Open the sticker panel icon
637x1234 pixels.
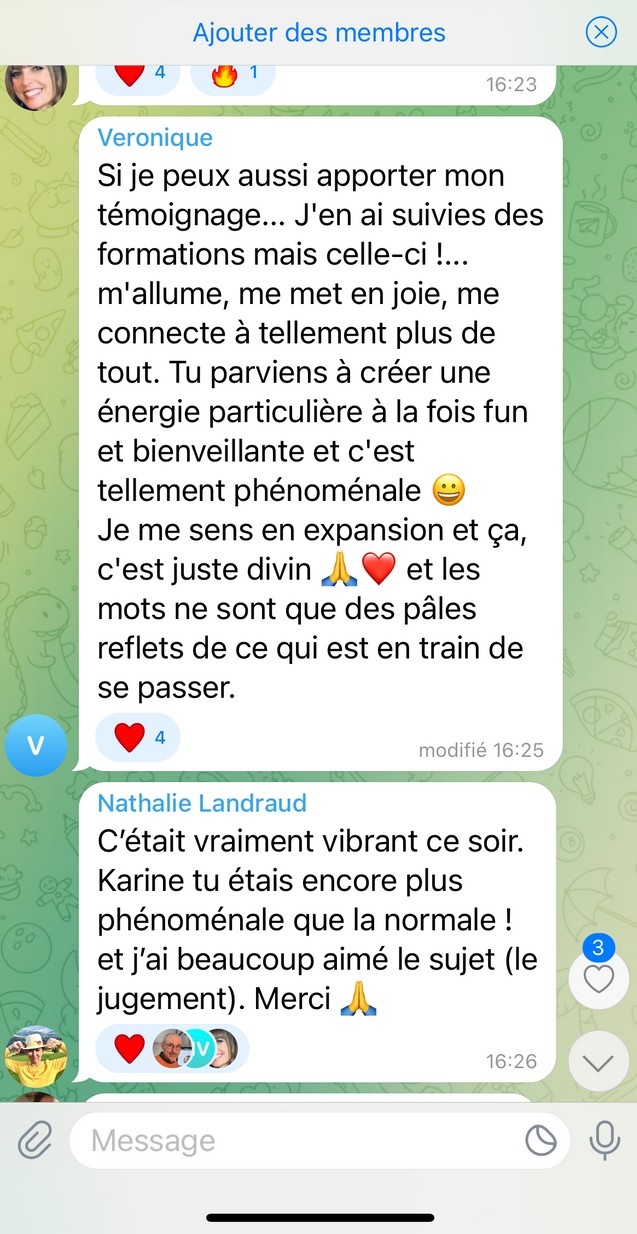(x=541, y=1140)
